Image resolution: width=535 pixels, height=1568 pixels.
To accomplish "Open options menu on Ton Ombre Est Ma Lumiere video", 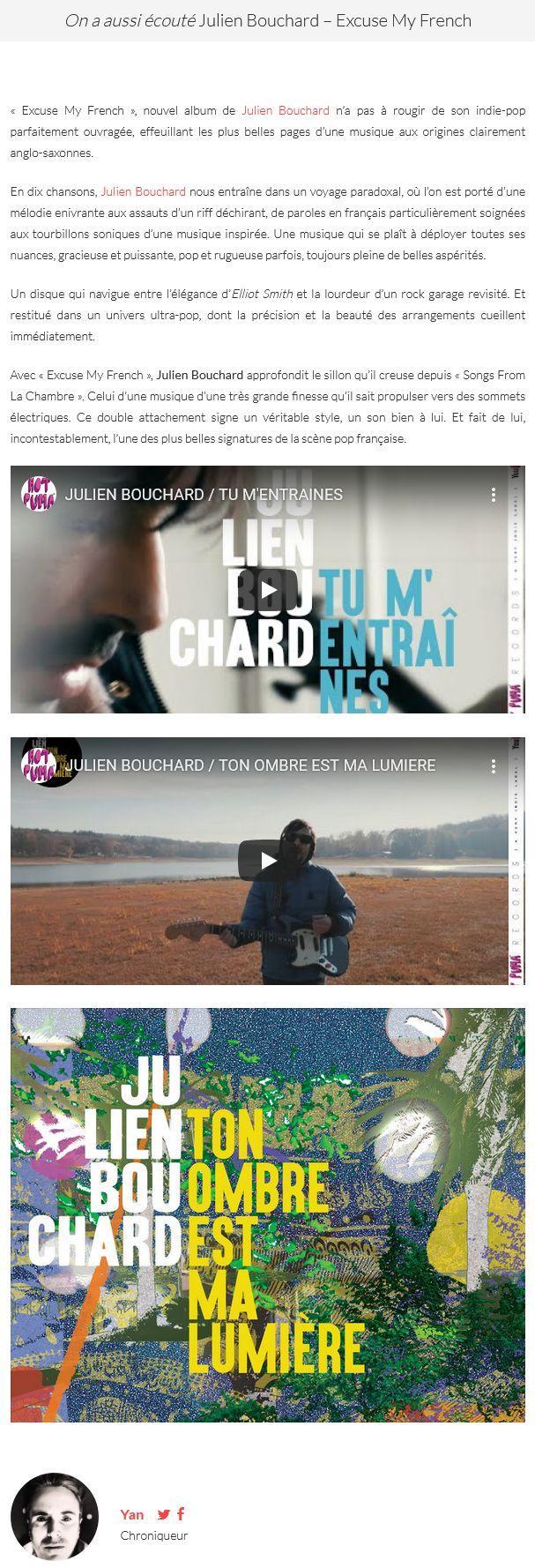I will [493, 765].
